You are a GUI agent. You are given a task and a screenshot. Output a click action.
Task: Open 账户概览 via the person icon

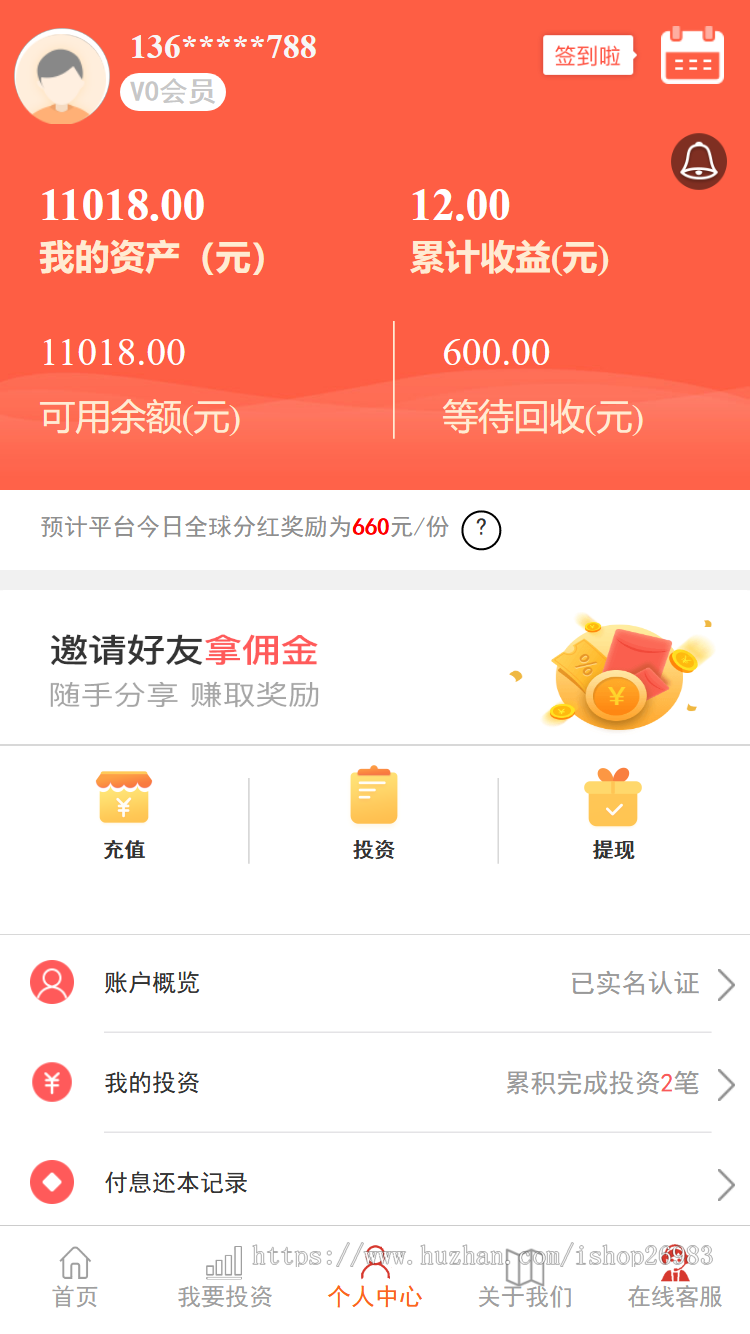[x=51, y=983]
